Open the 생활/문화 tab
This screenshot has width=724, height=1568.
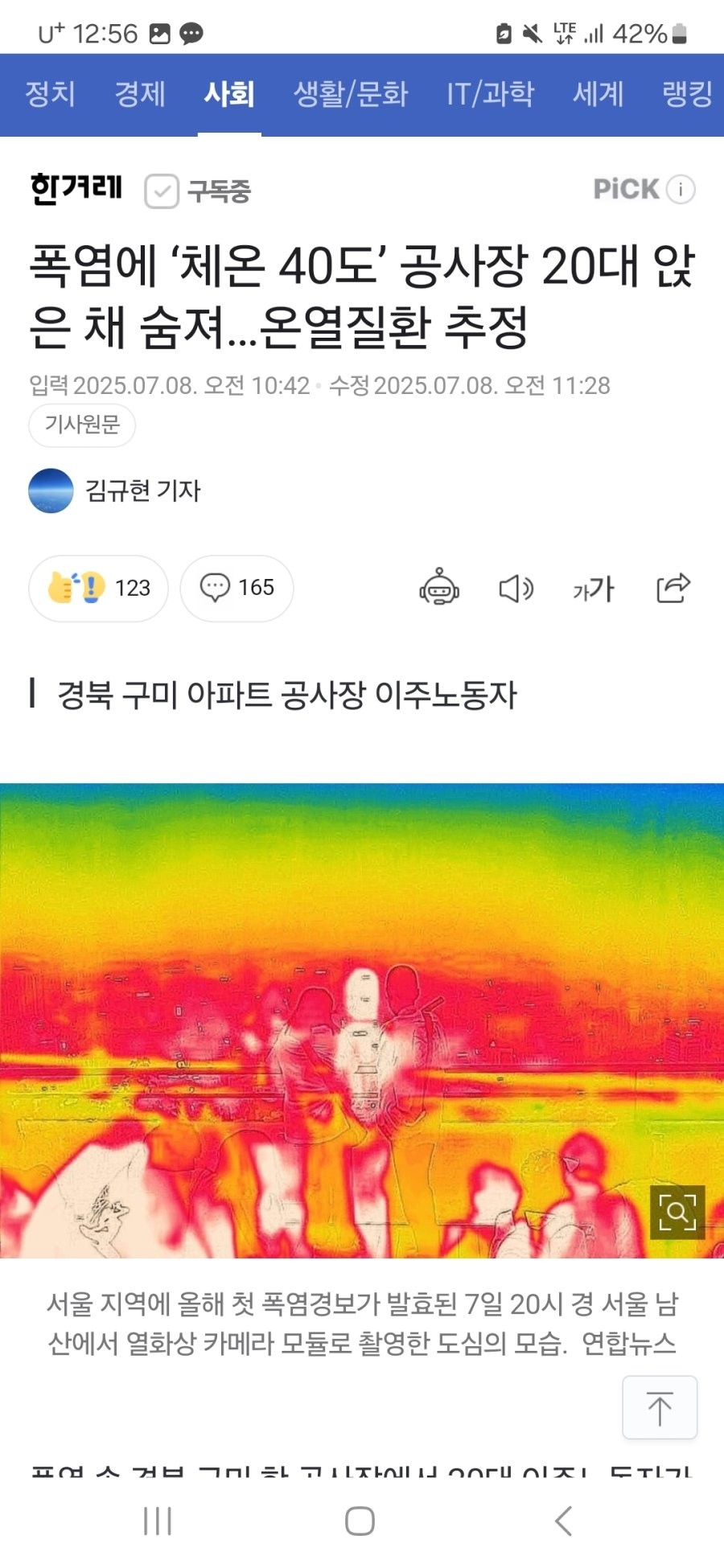(351, 94)
